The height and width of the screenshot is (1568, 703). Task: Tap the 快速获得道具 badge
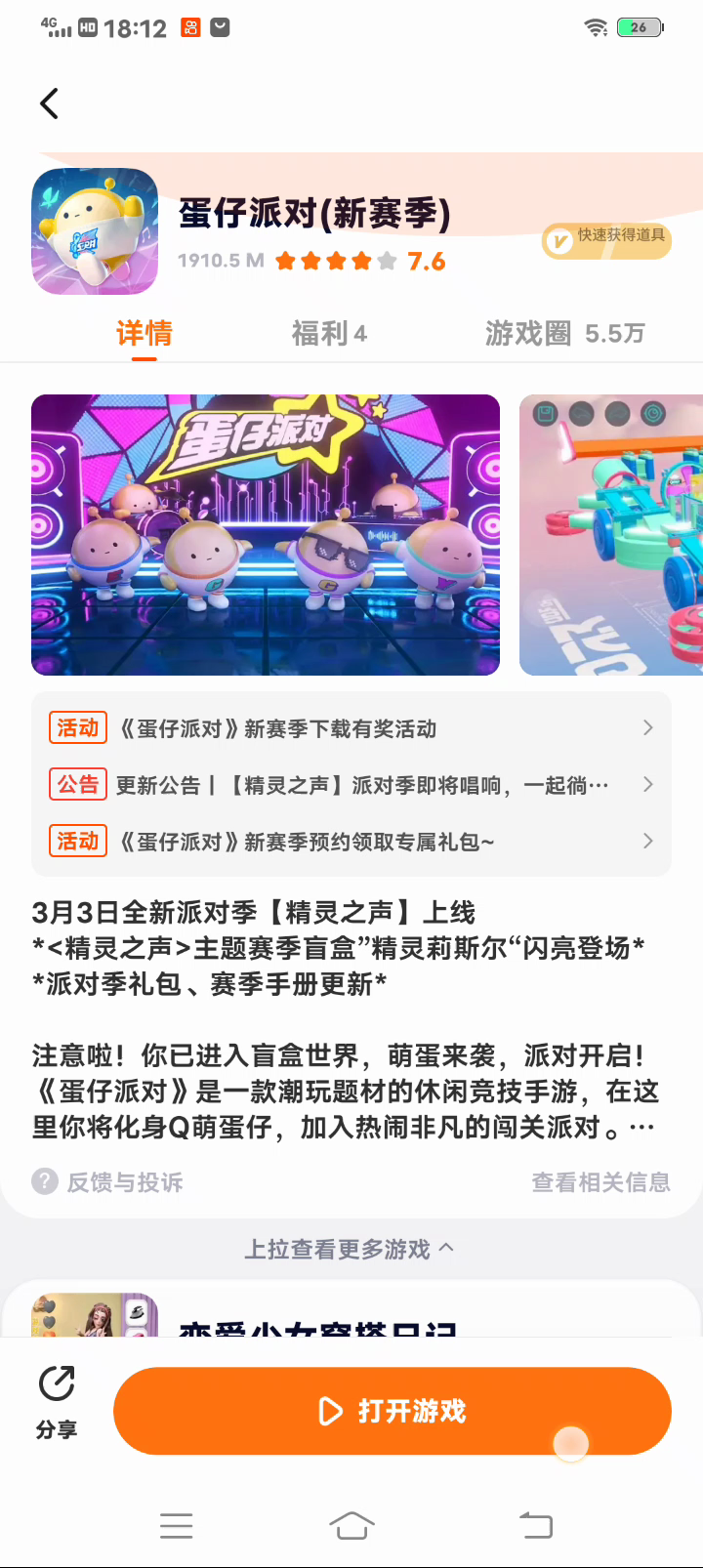(607, 239)
